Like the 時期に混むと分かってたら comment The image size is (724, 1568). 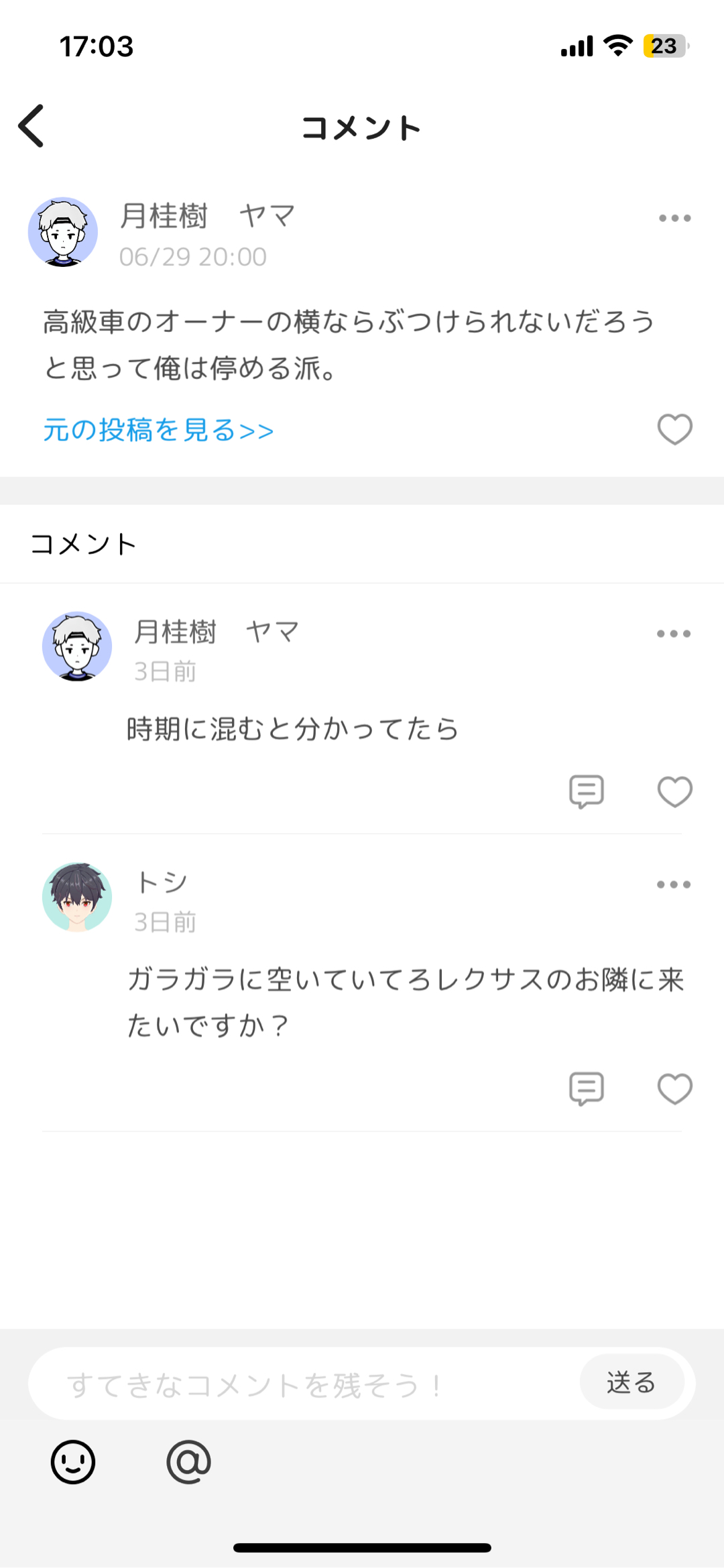[674, 791]
